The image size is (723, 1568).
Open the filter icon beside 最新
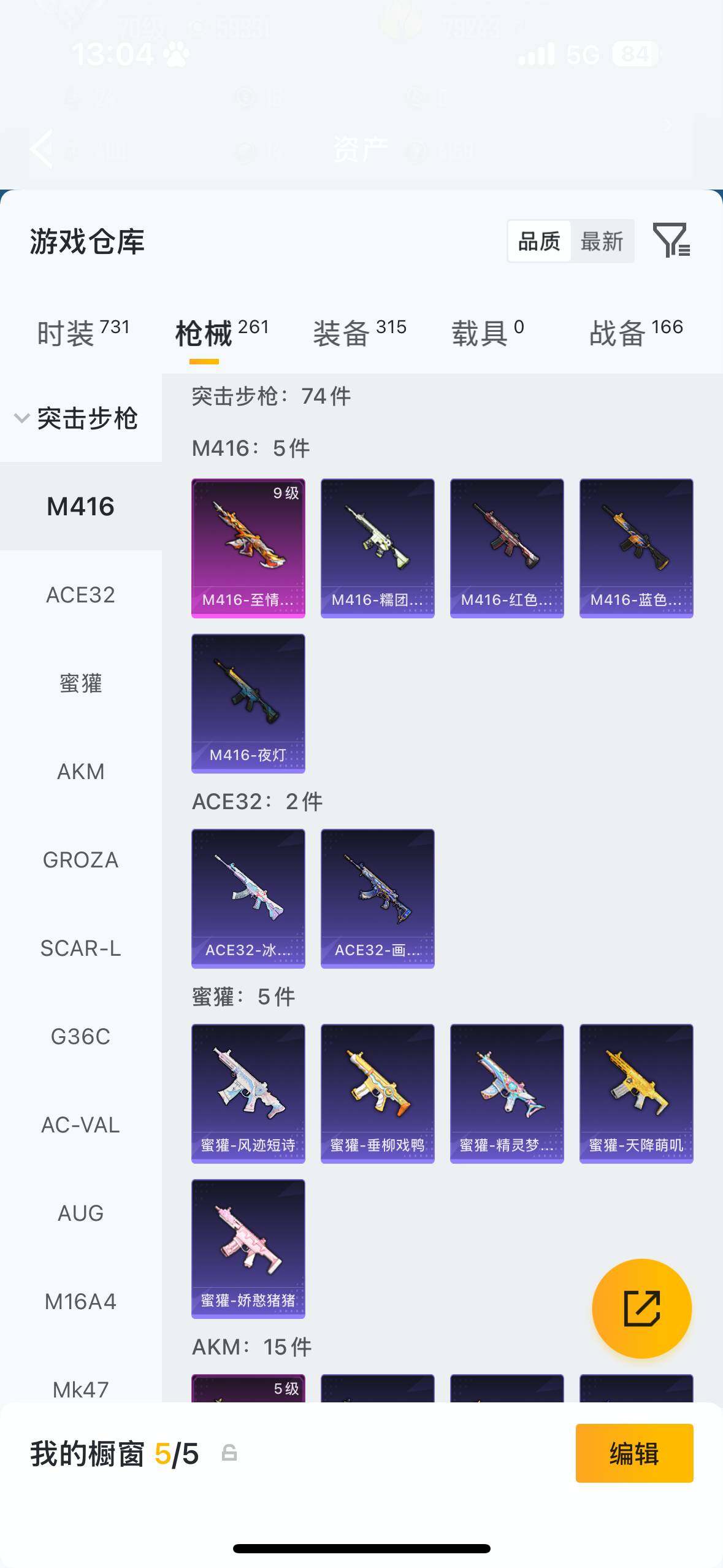pyautogui.click(x=671, y=240)
